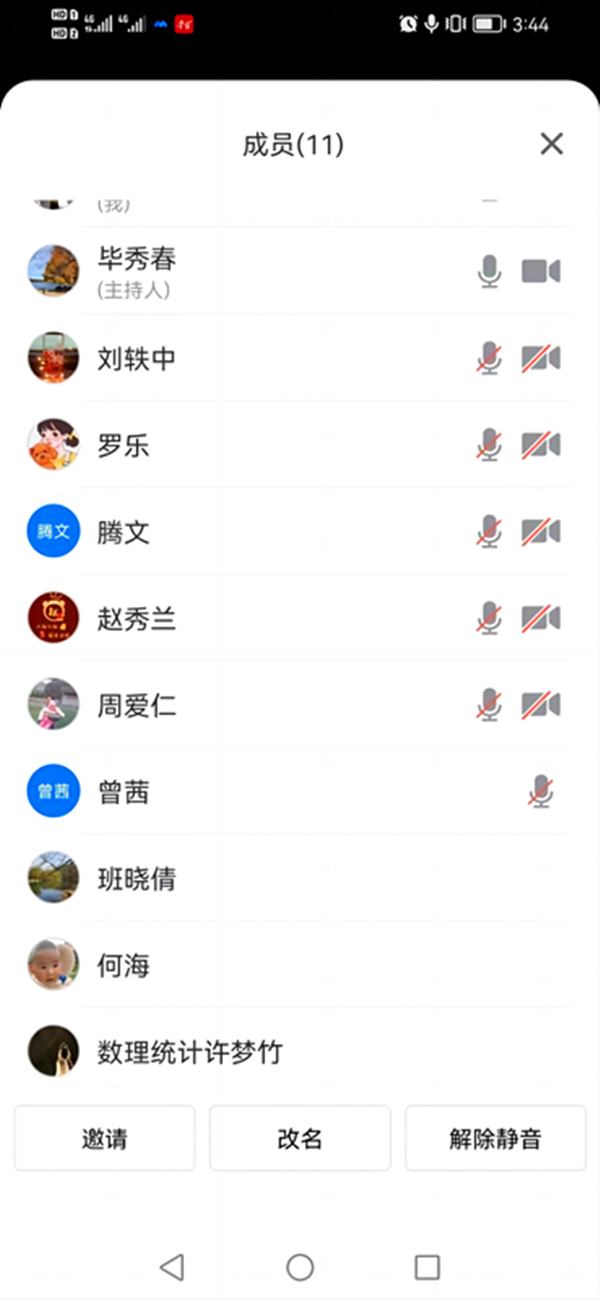The image size is (600, 1300).
Task: Tap 解除静音 to unmute
Action: [495, 1138]
